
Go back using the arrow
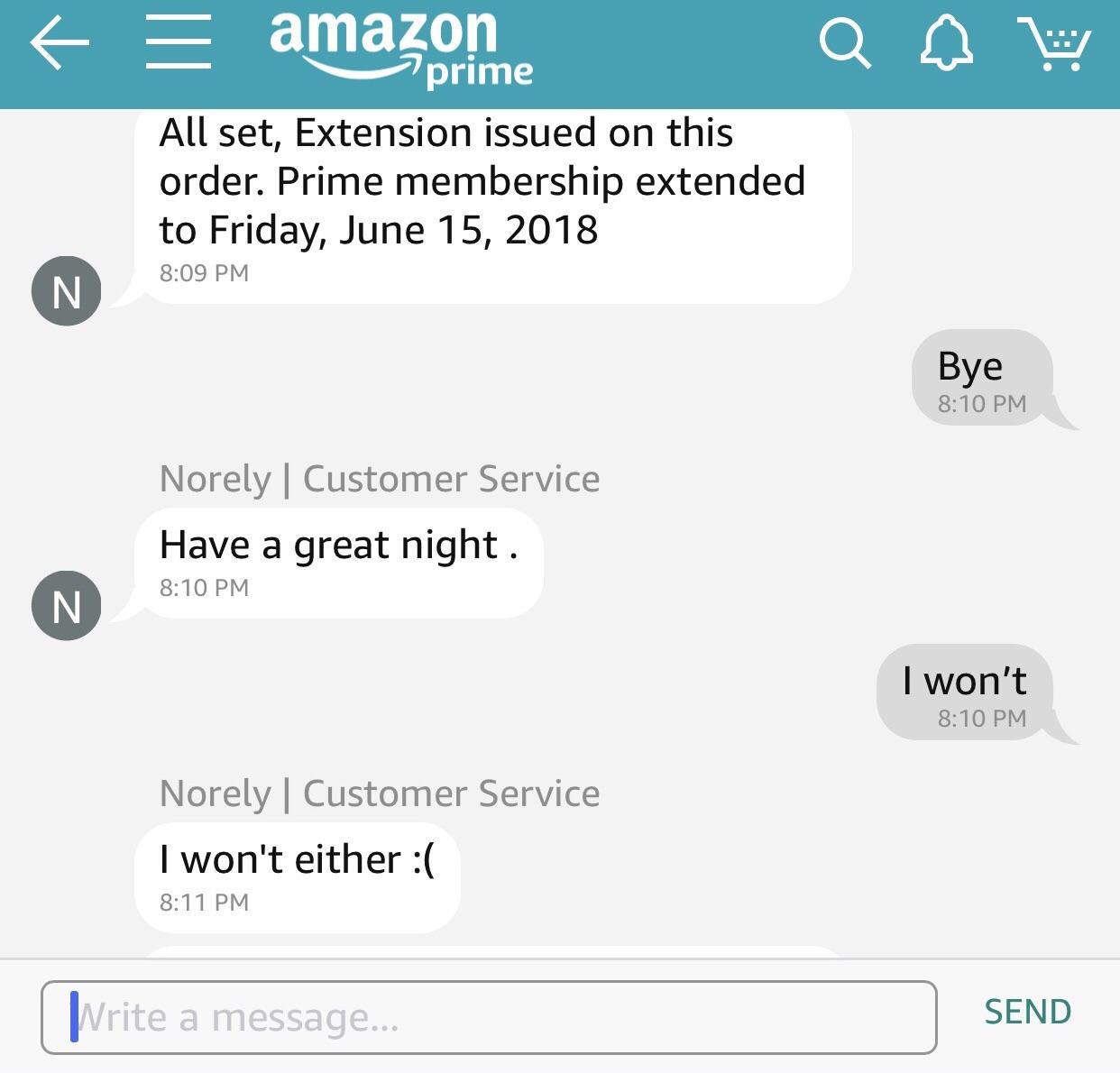coord(60,43)
